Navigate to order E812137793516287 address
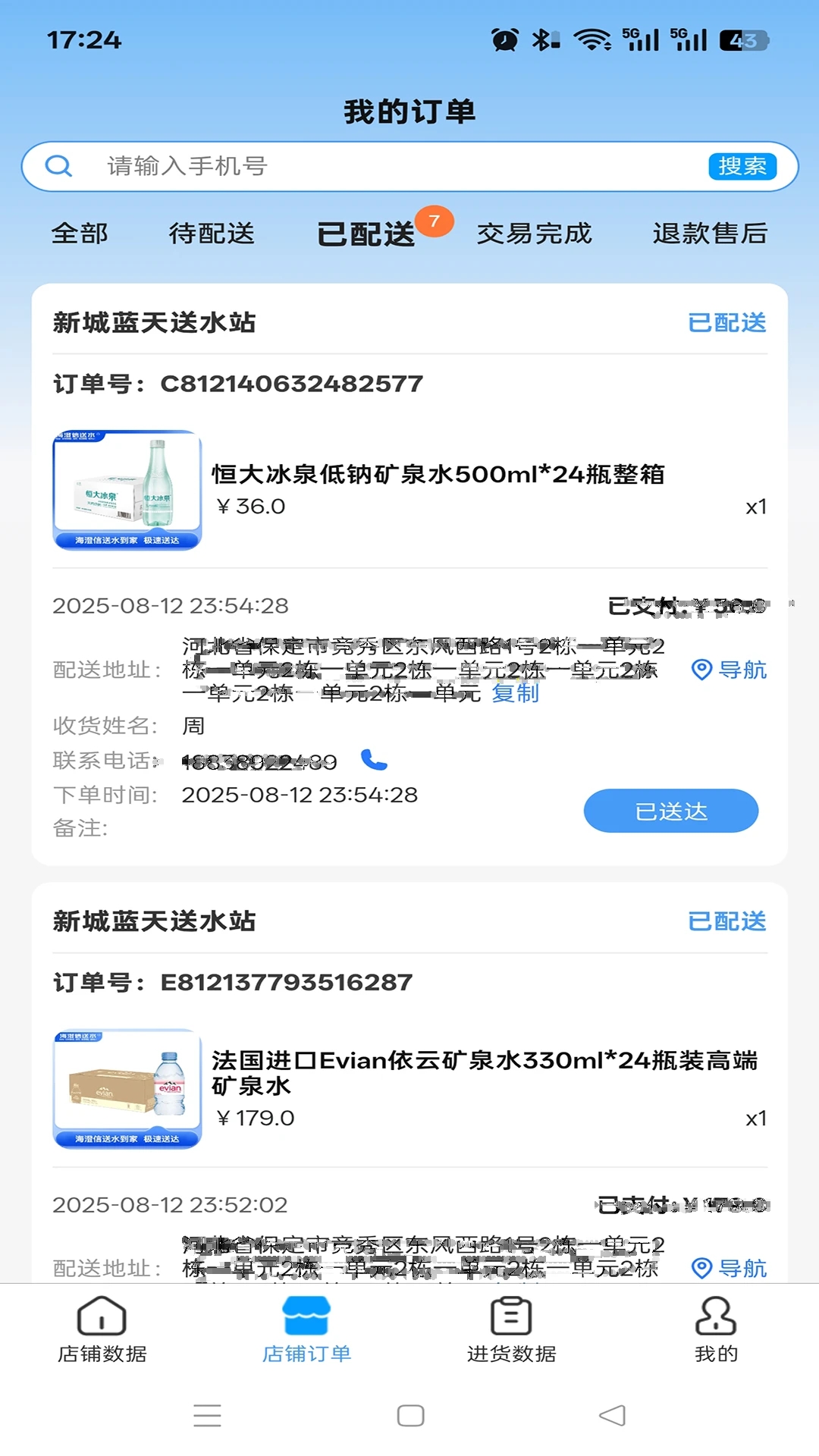 coord(730,1267)
